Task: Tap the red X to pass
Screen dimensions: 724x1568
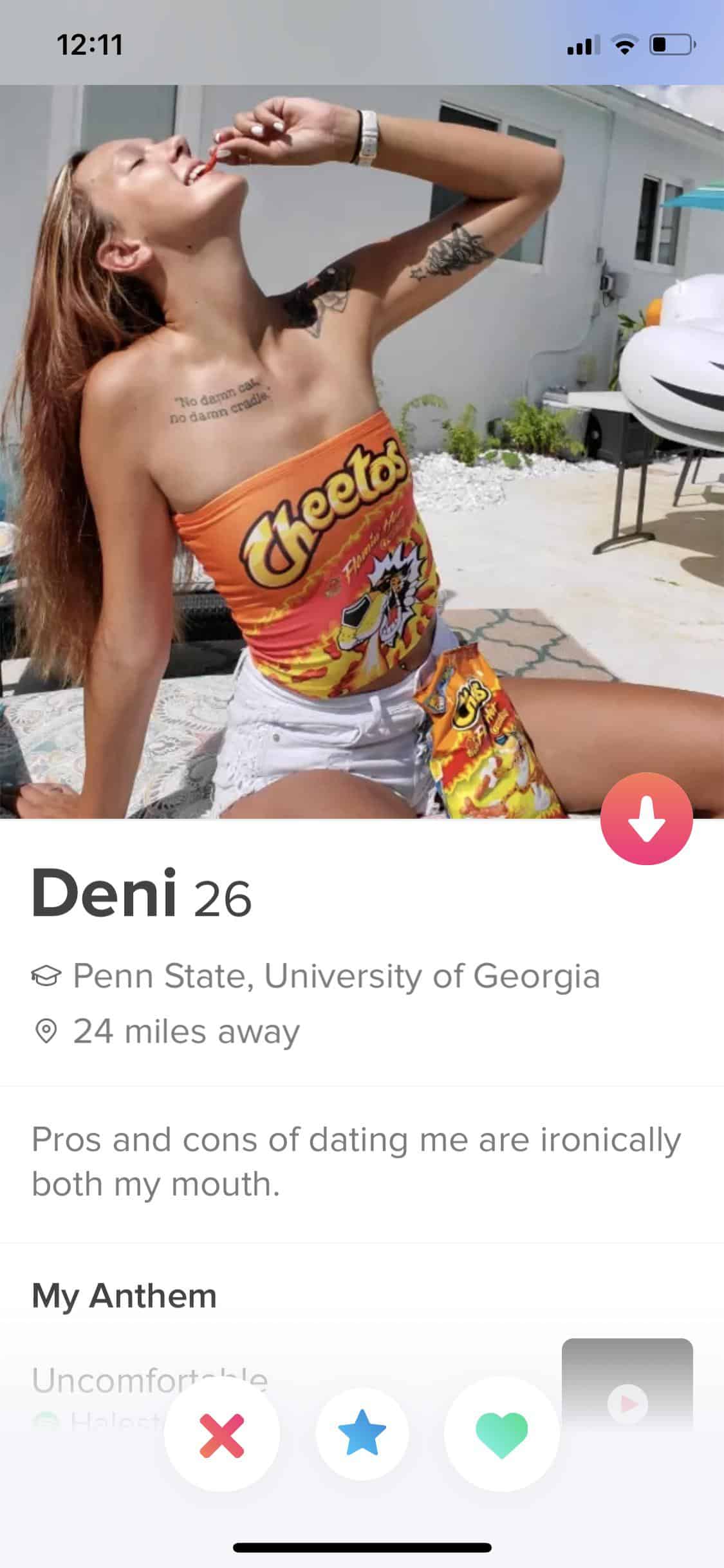Action: click(x=222, y=1435)
